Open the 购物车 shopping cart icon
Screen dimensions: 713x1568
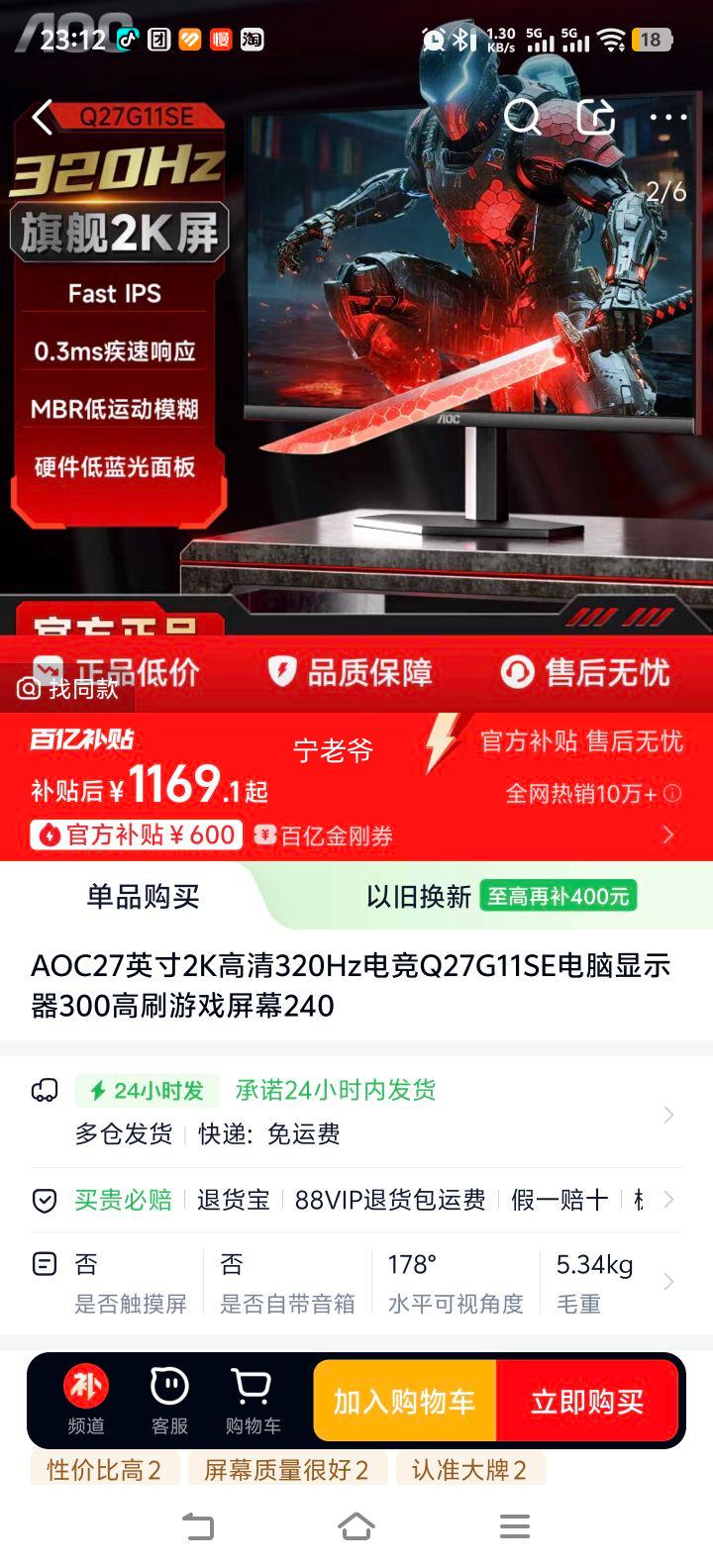[x=253, y=1400]
